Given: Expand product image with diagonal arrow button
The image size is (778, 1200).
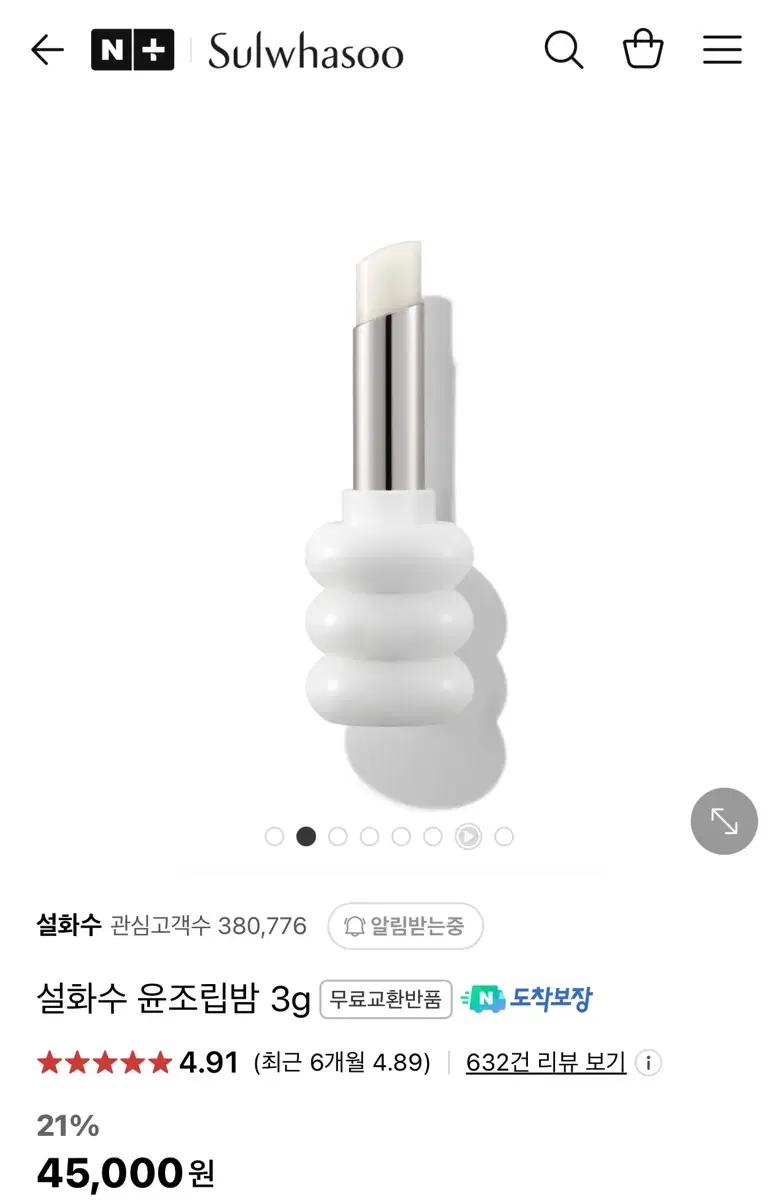Looking at the screenshot, I should (724, 821).
